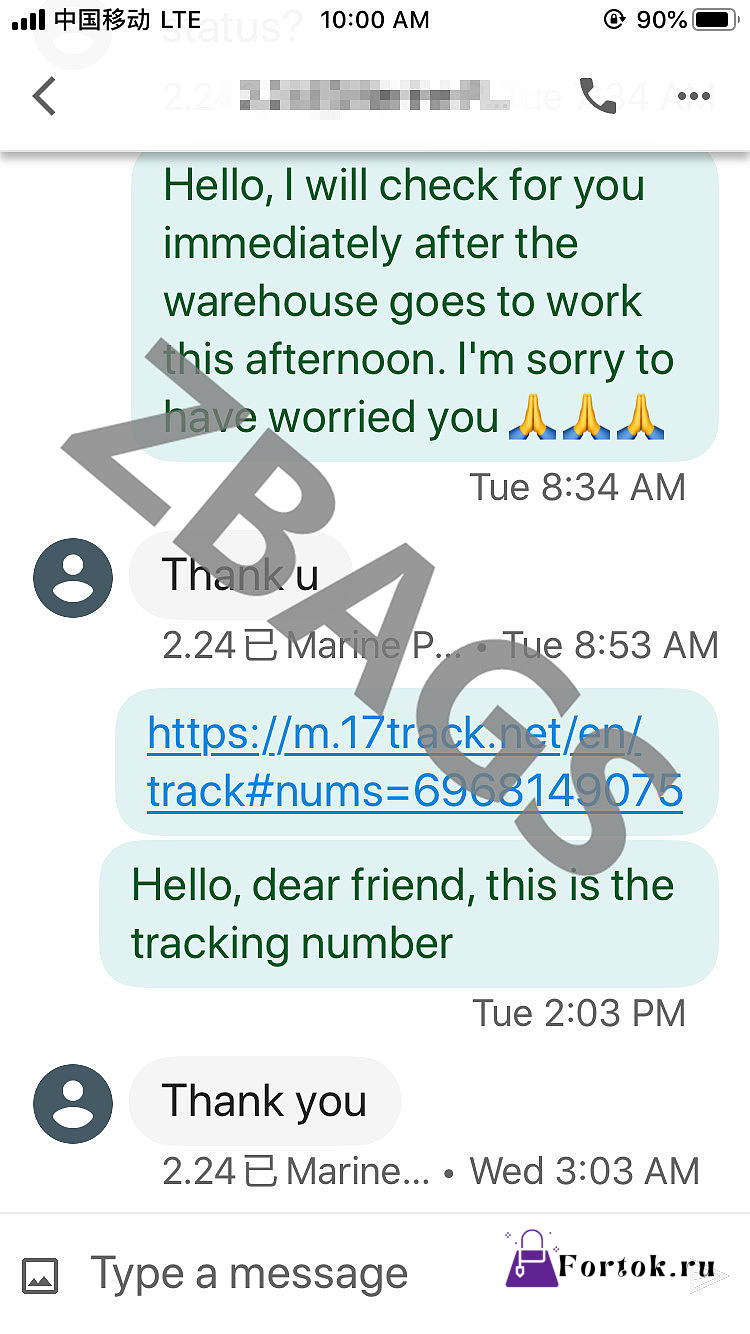The image size is (750, 1334).
Task: Open the 17track tracking link
Action: click(x=414, y=762)
